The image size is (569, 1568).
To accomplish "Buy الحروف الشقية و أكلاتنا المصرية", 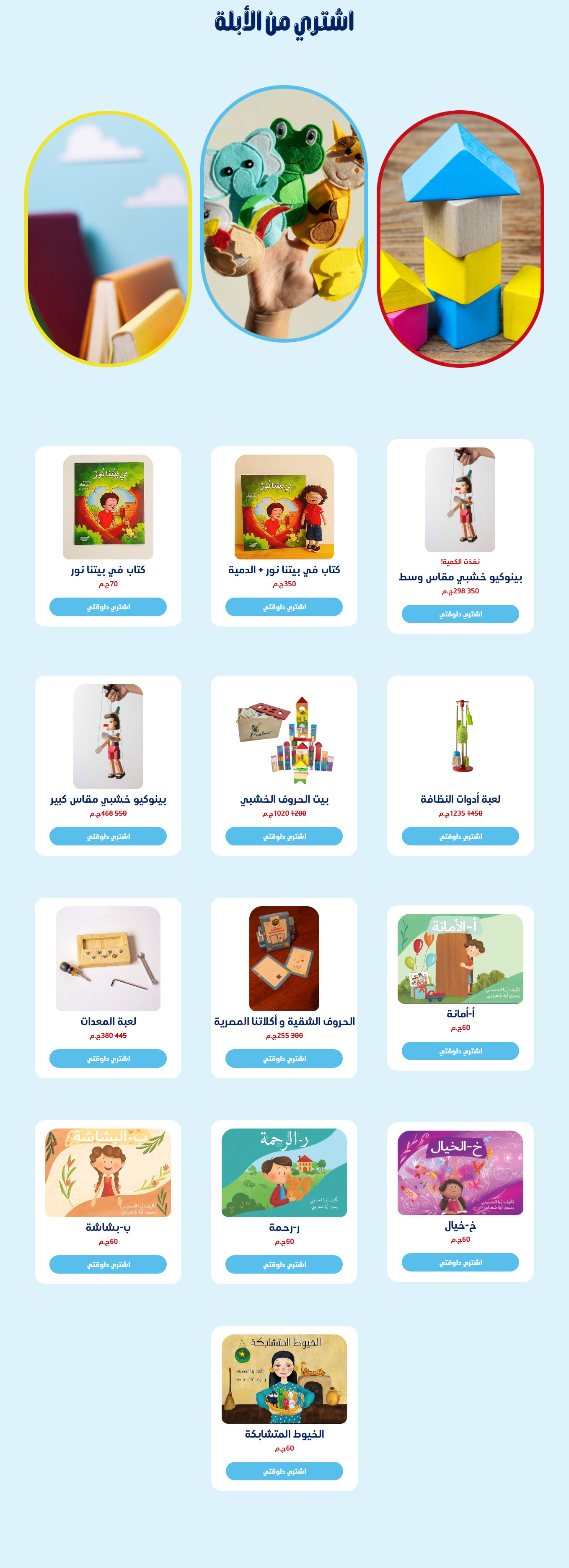I will pos(284,1058).
